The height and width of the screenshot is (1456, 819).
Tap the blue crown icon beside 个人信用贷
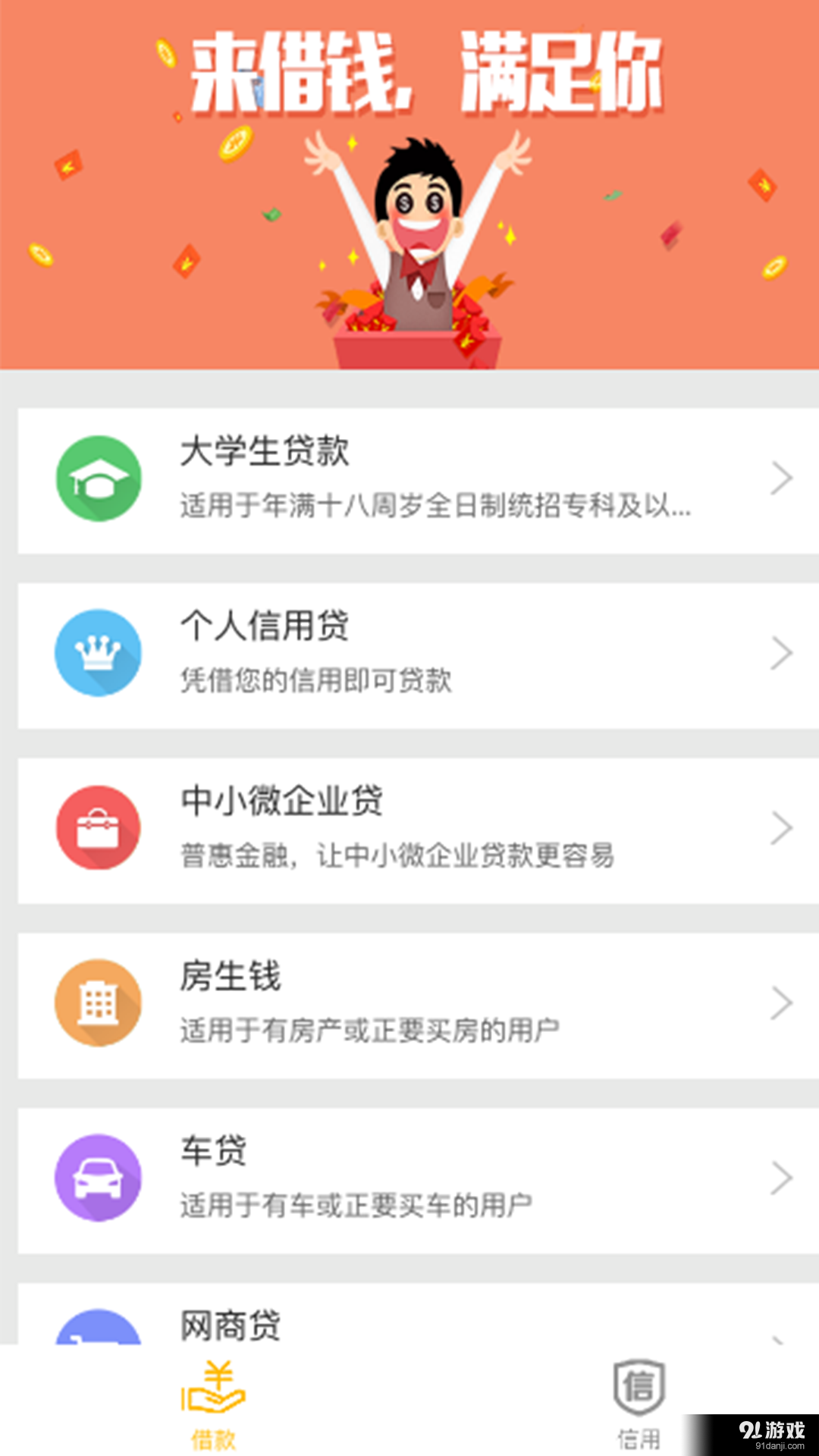pos(98,652)
